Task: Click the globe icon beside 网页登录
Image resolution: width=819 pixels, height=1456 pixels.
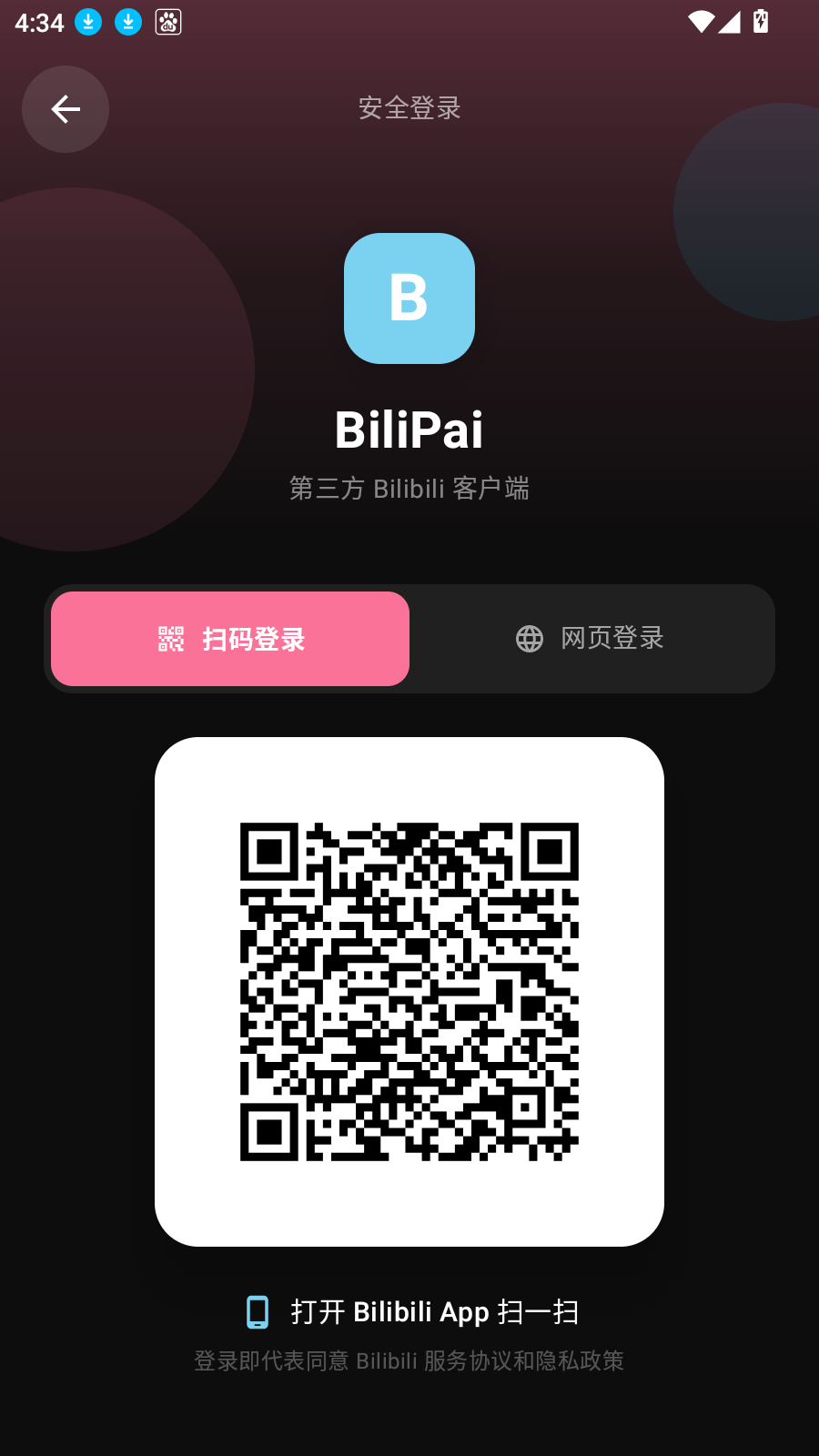Action: [x=530, y=639]
